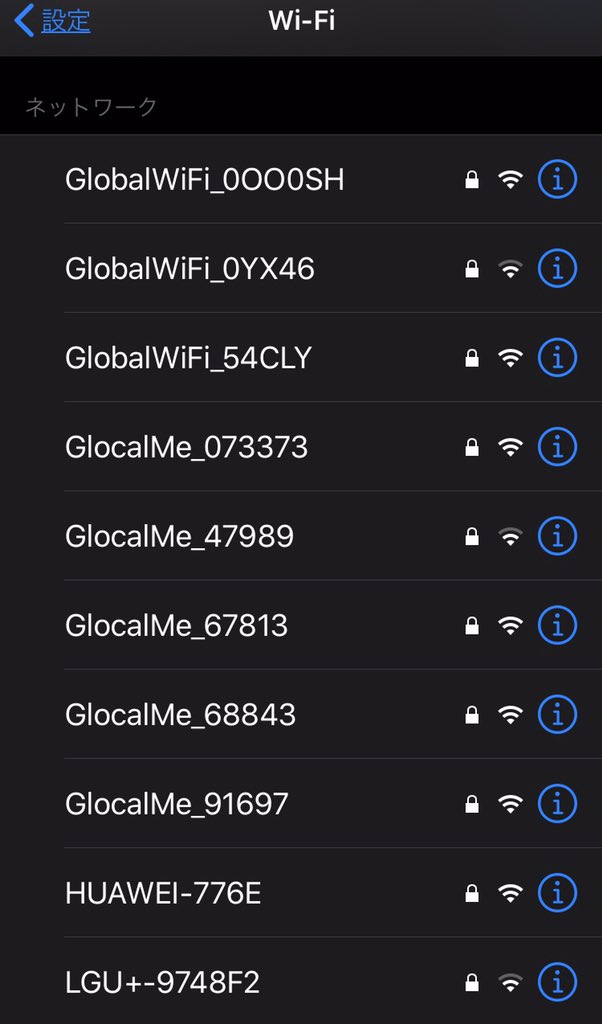The width and height of the screenshot is (602, 1024).
Task: Open info for GlobalWiFi_0OO0SH
Action: coord(557,179)
